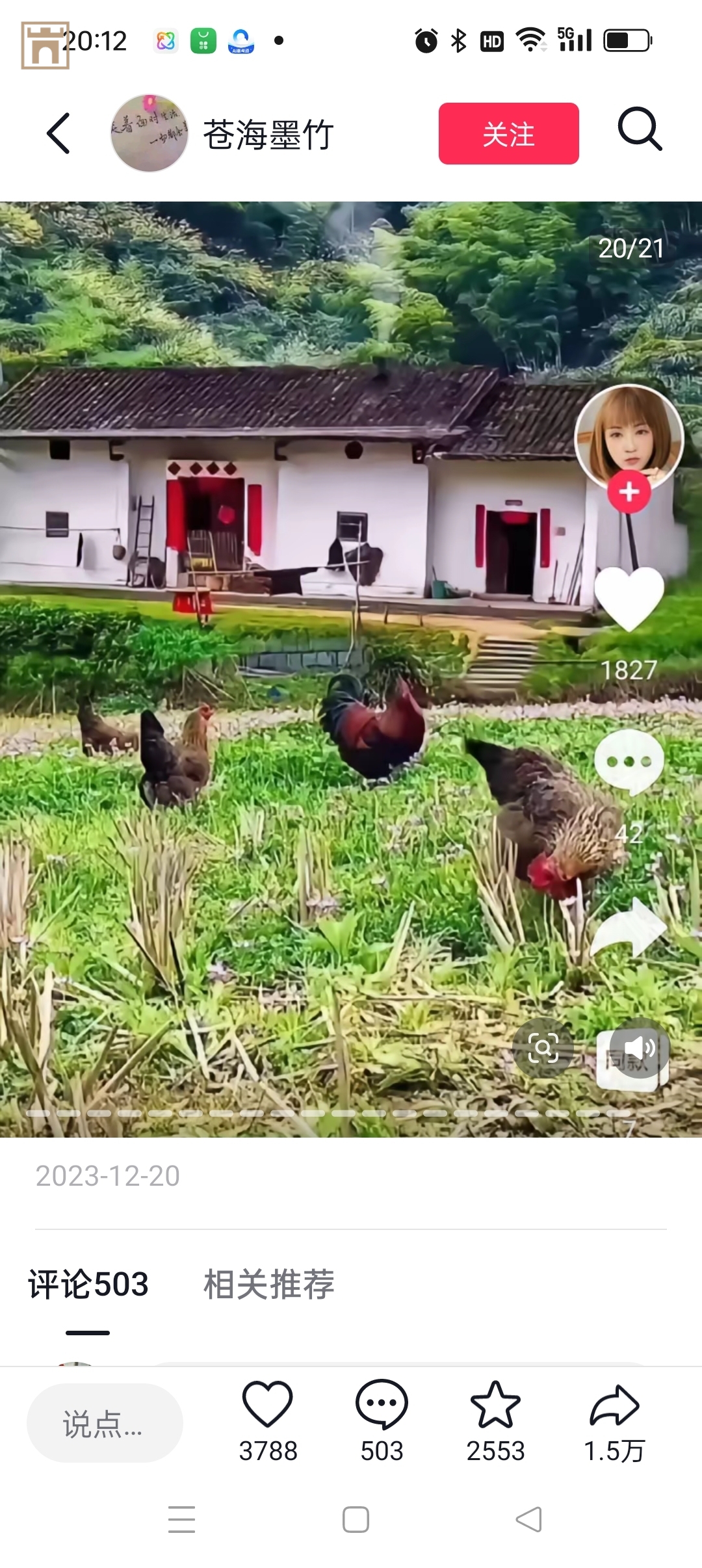Image resolution: width=702 pixels, height=1568 pixels.
Task: Open search via the magnifier icon
Action: tap(640, 130)
